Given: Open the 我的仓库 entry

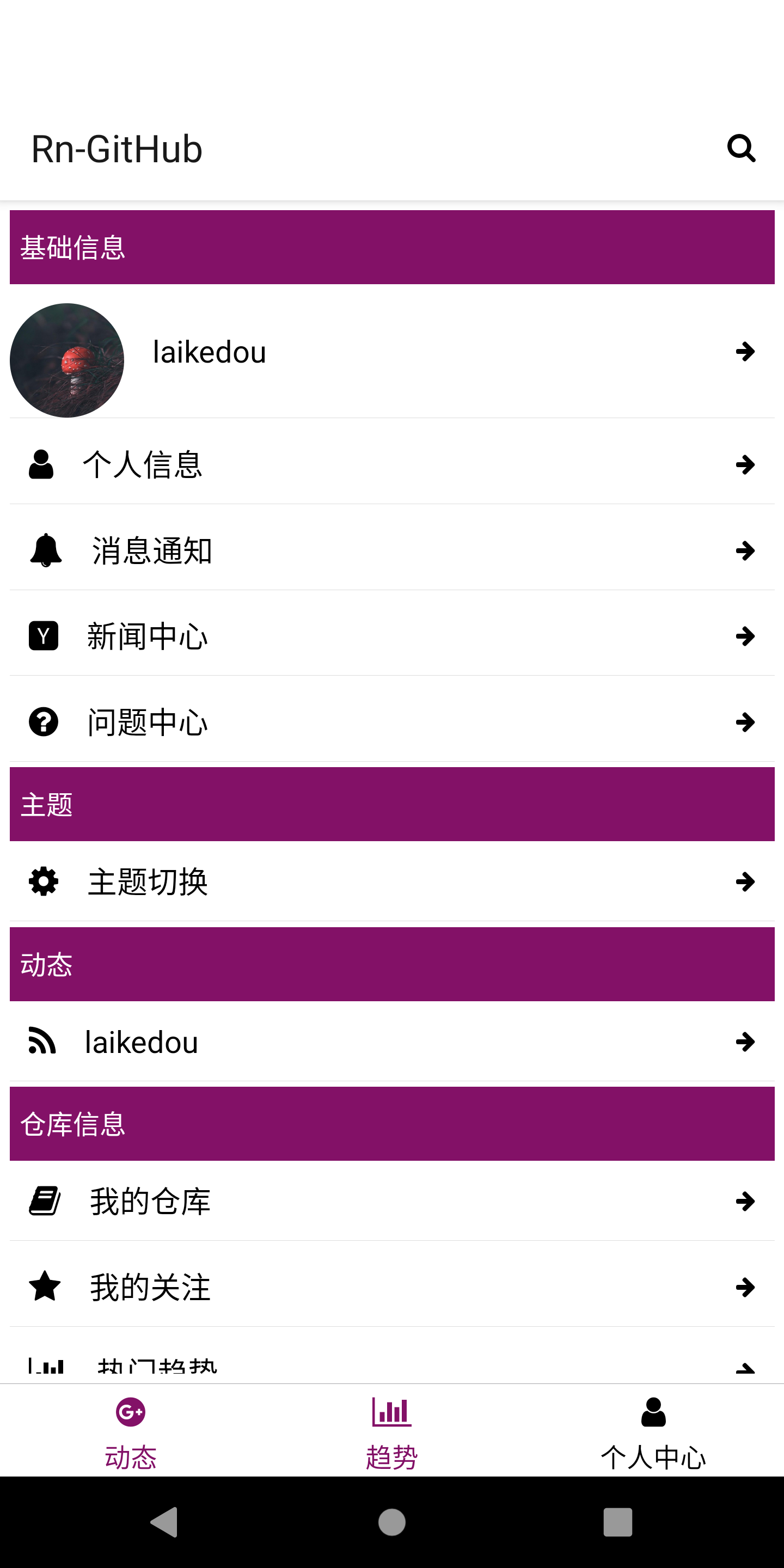Looking at the screenshot, I should [x=149, y=1200].
